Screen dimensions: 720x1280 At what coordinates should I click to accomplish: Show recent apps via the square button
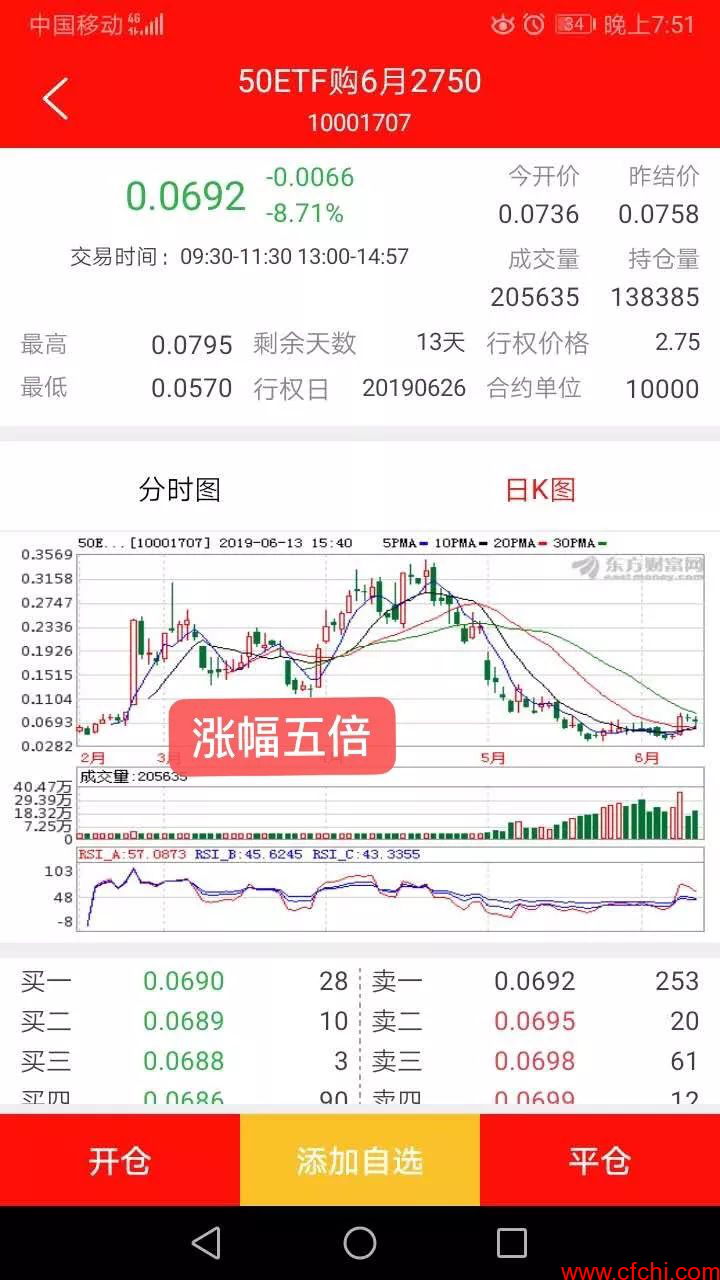[x=512, y=1243]
